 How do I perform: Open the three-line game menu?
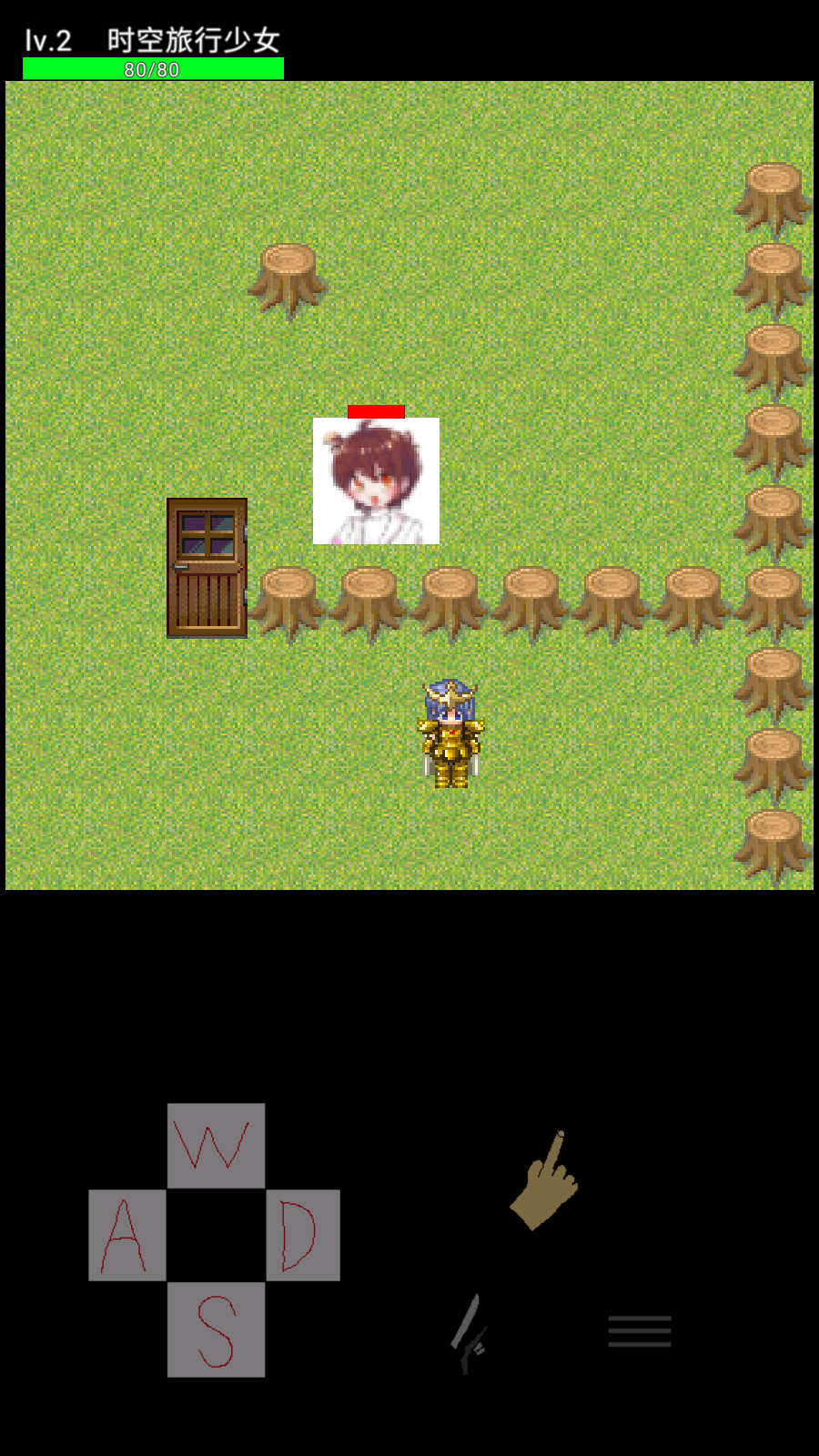pos(640,1331)
